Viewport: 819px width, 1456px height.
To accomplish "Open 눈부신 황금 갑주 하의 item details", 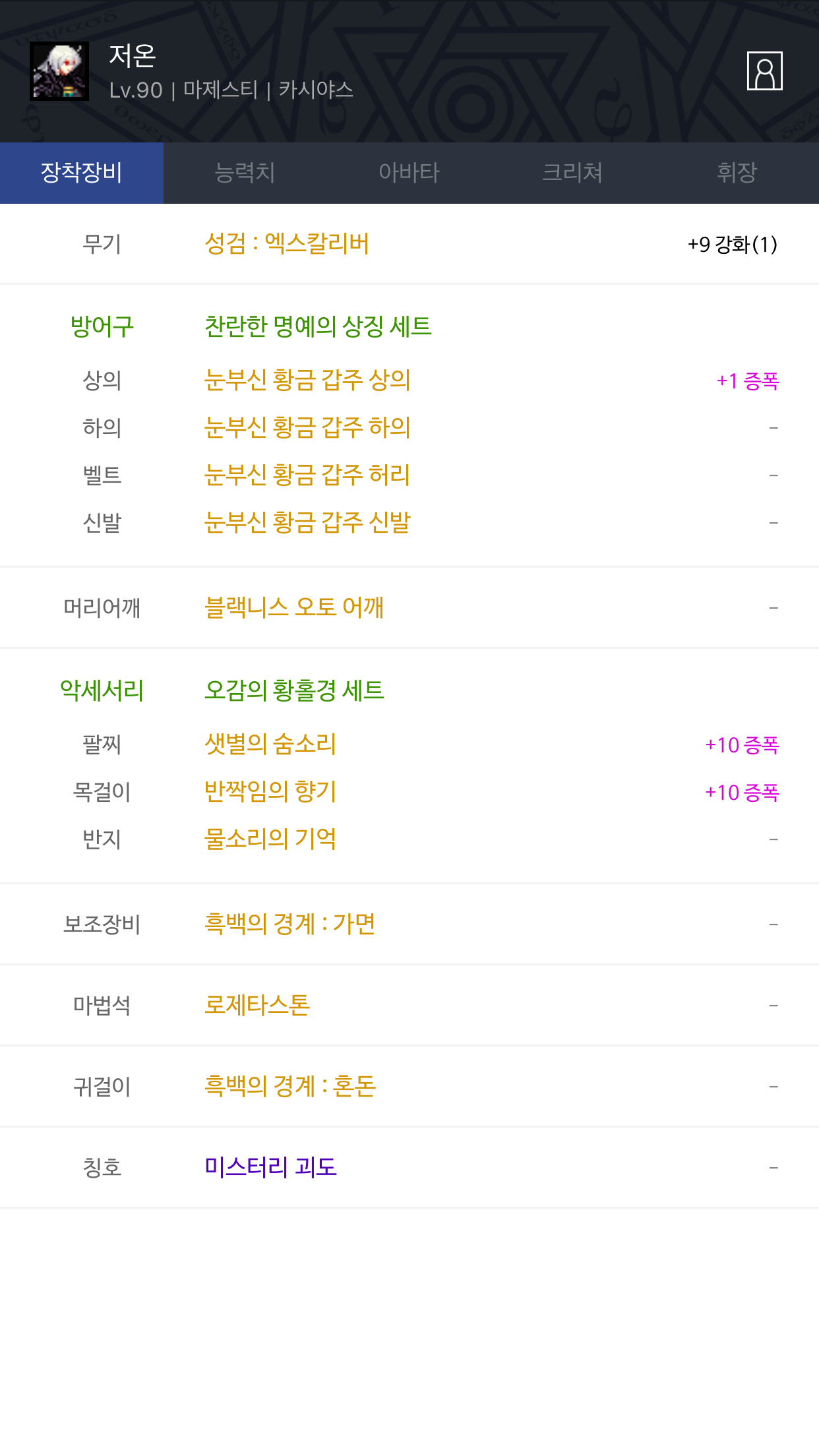I will [x=307, y=427].
